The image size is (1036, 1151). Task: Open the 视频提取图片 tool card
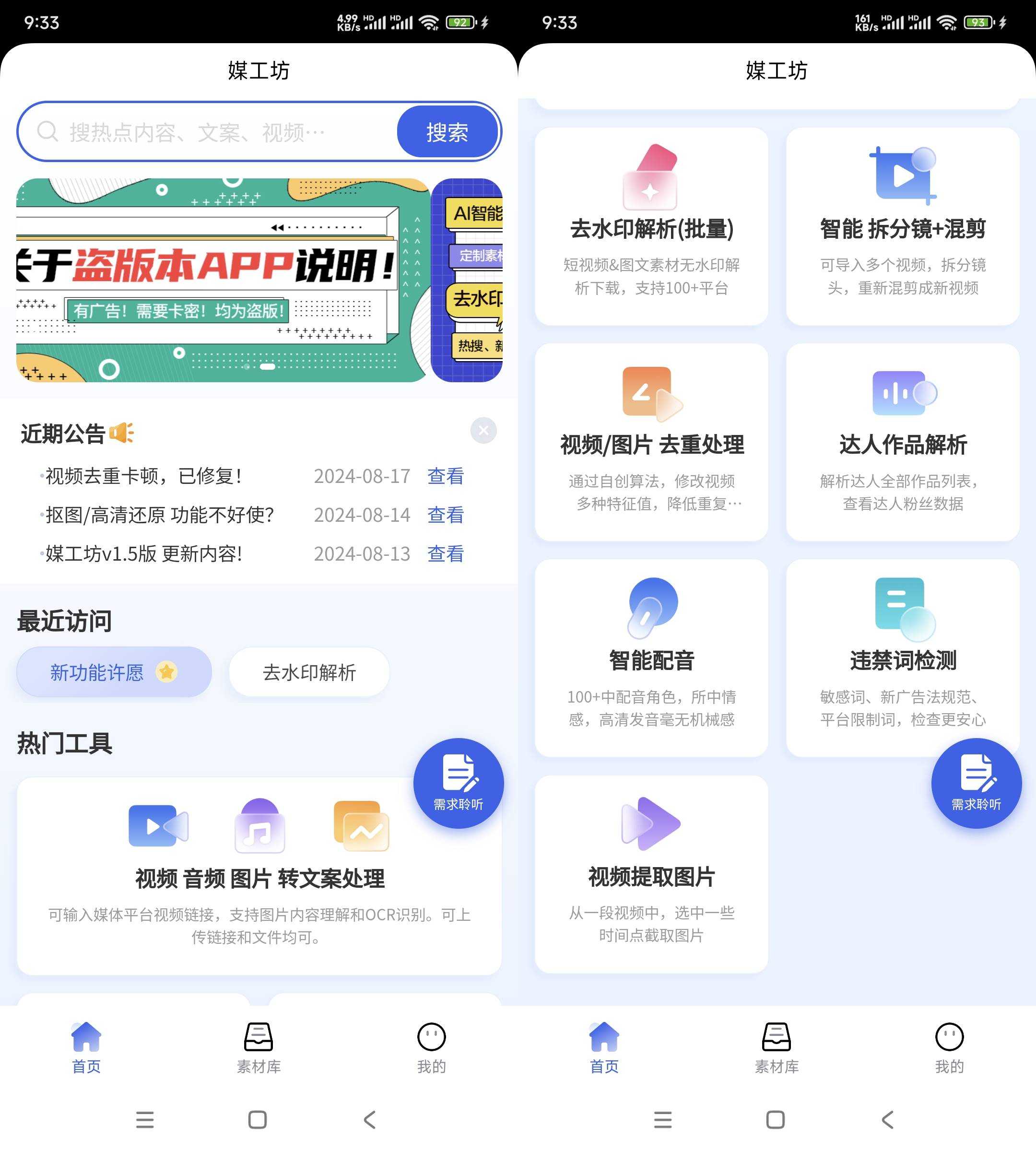[x=651, y=874]
